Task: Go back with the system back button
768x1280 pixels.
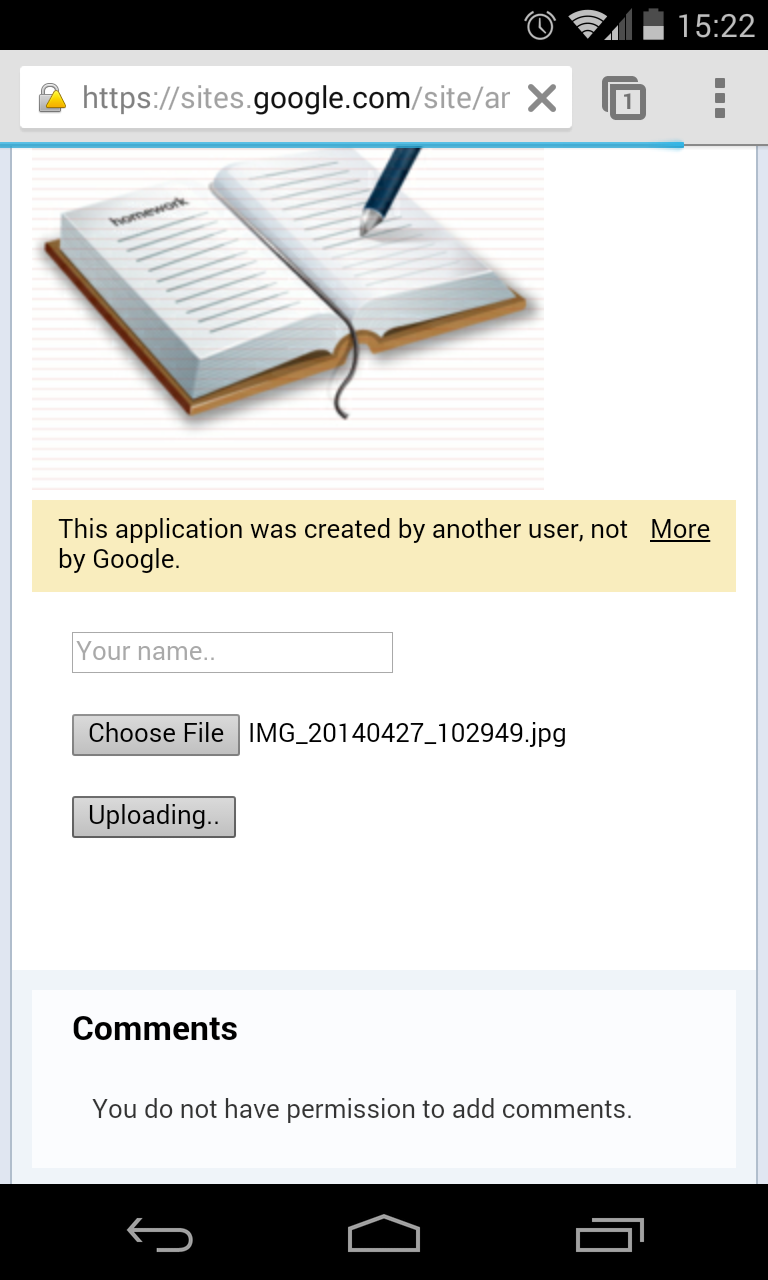Action: coord(160,1235)
